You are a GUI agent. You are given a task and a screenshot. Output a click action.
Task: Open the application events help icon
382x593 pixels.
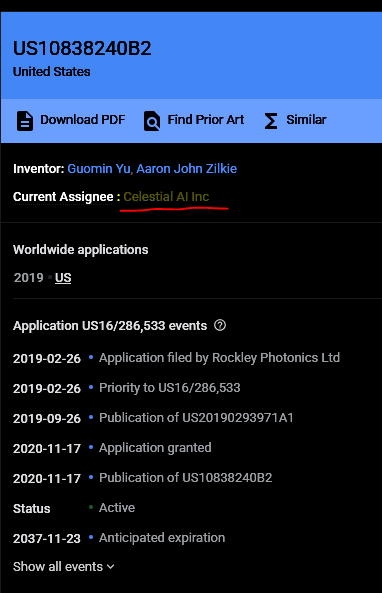pyautogui.click(x=220, y=325)
